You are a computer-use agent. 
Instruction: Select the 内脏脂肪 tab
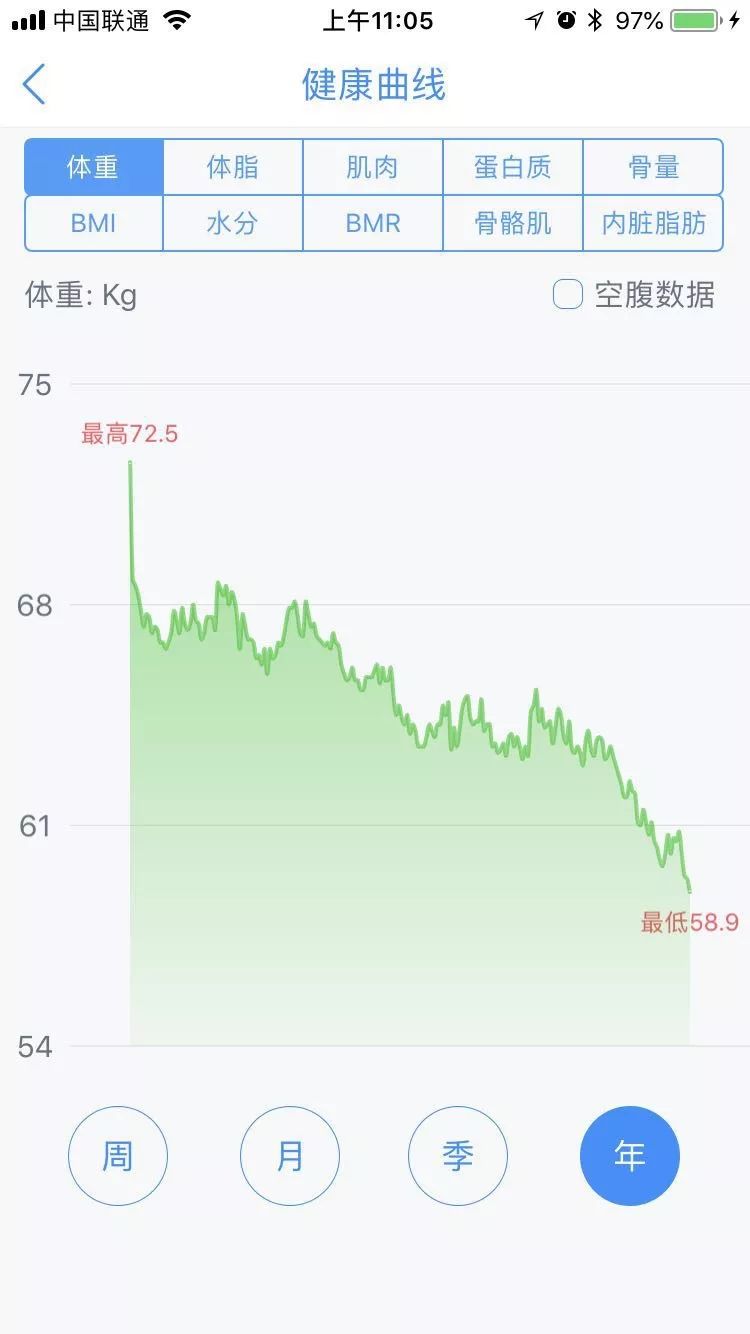point(652,223)
